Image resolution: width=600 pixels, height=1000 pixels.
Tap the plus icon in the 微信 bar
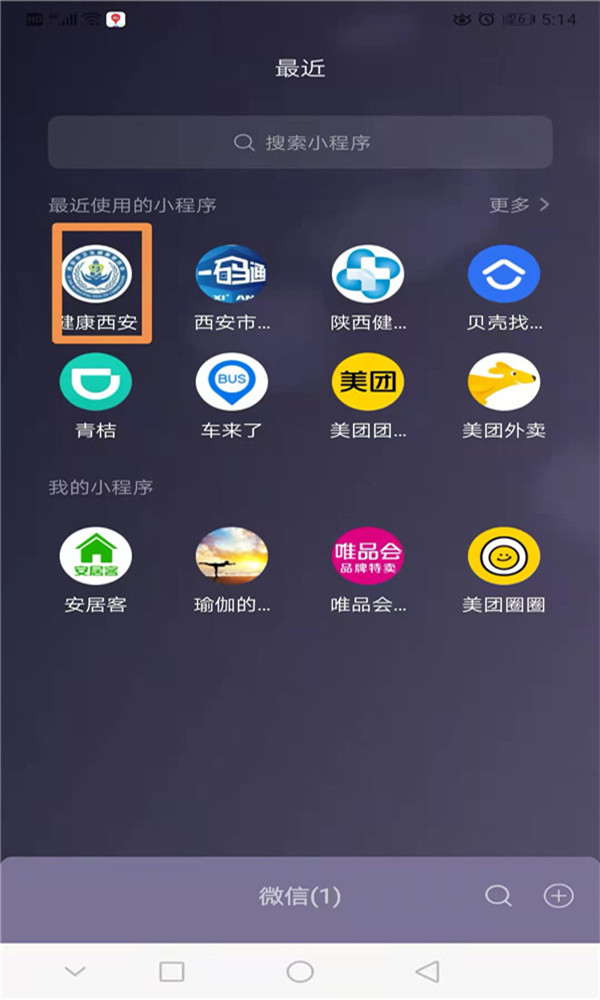558,896
